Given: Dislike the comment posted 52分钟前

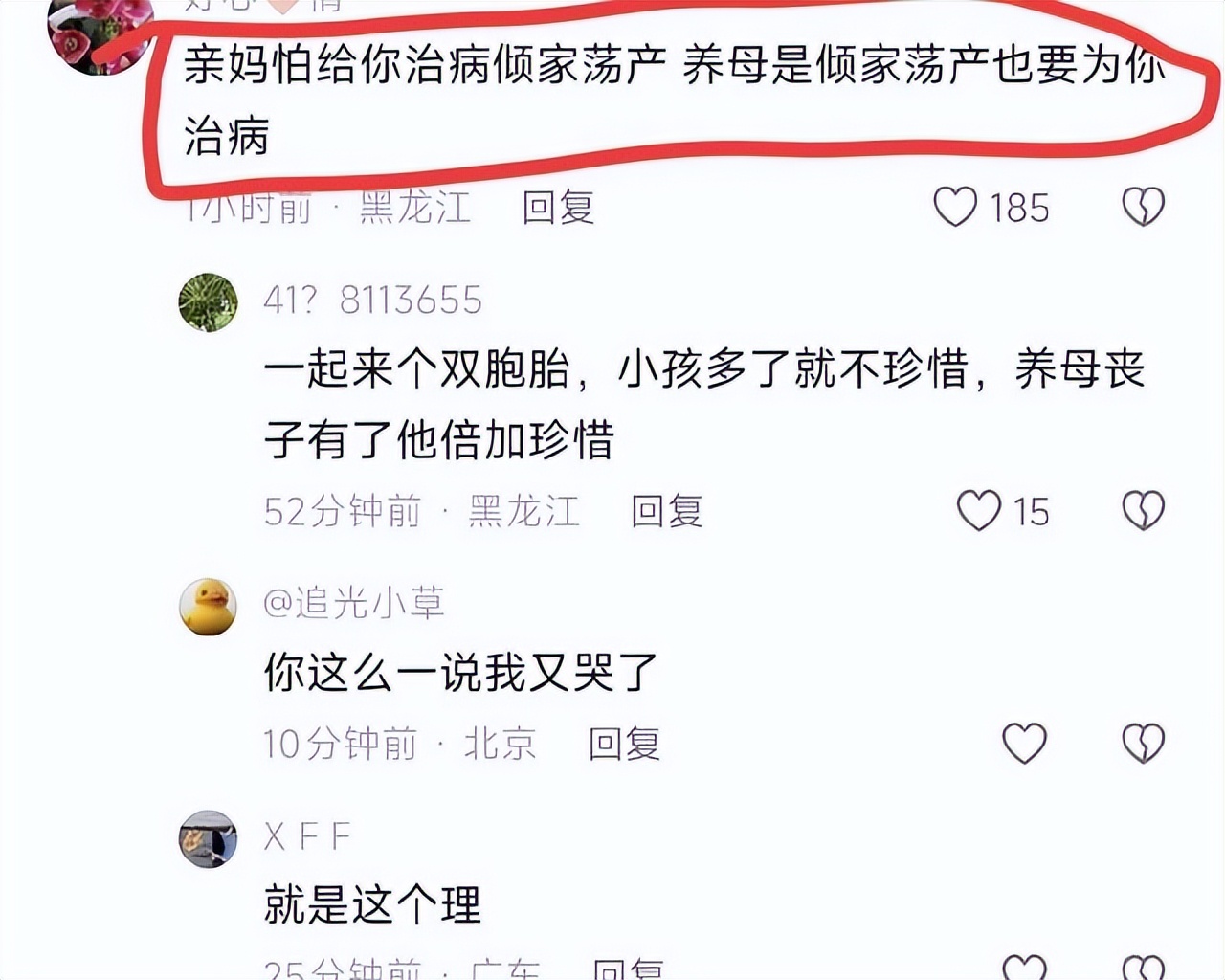Looking at the screenshot, I should click(x=1143, y=511).
